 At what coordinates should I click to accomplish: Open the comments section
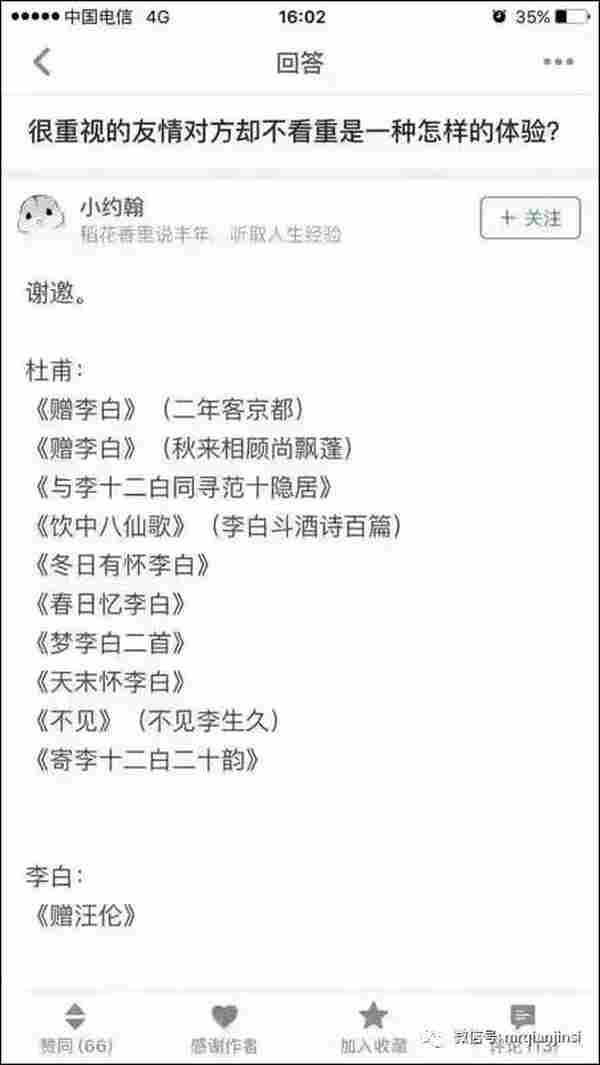[x=523, y=1028]
